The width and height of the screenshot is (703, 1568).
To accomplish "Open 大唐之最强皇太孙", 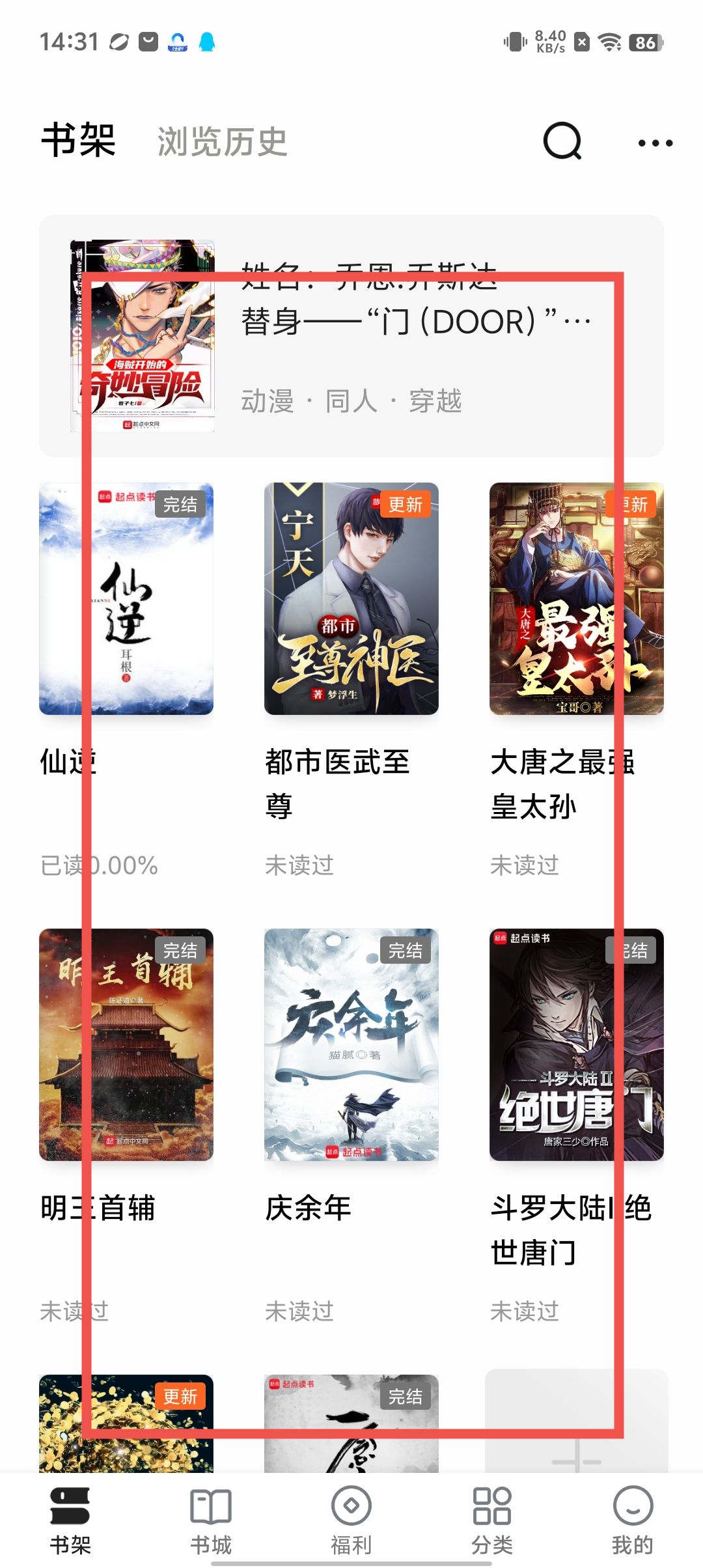I will click(576, 598).
